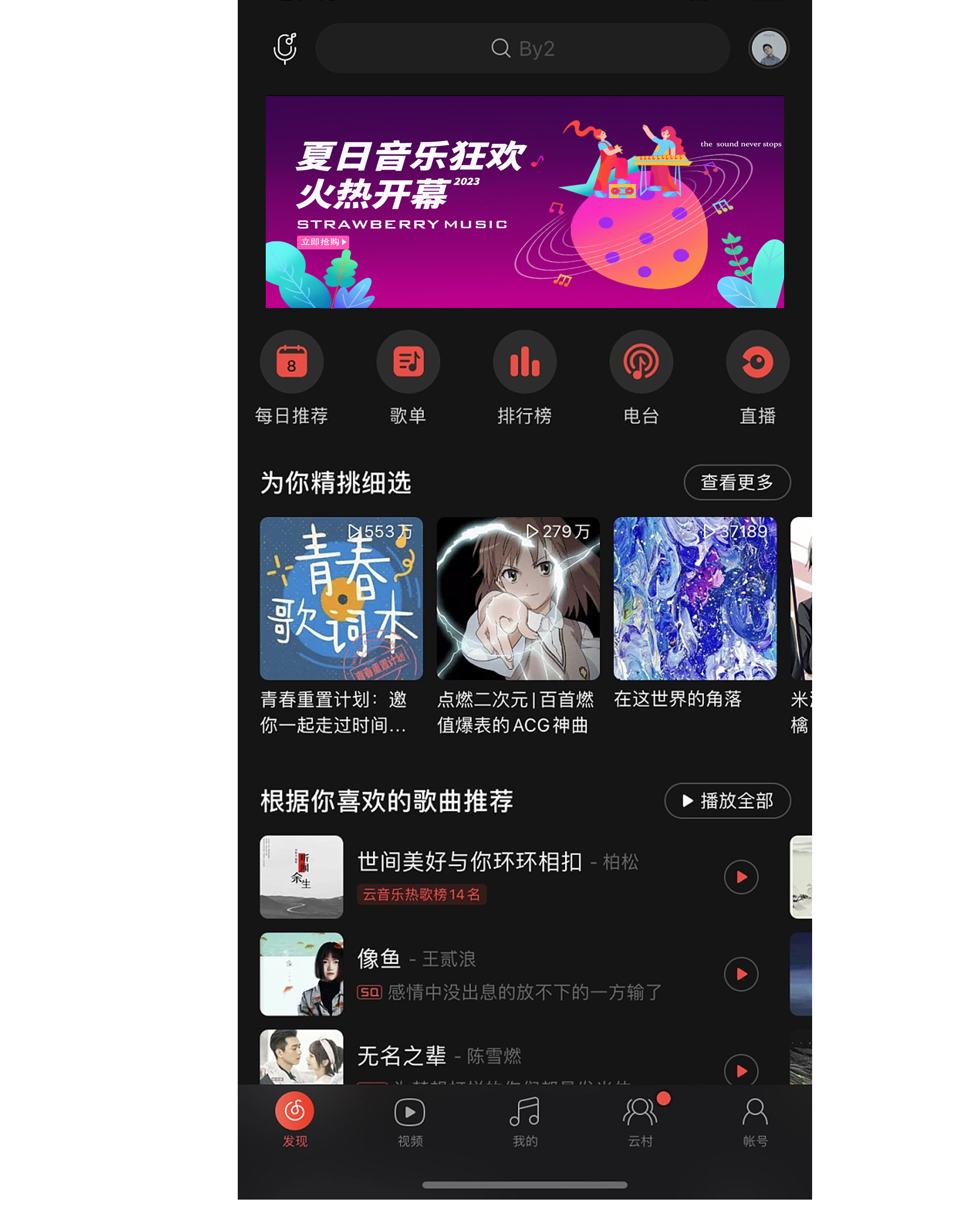Open 每日推荐 daily recommendations

[x=292, y=362]
